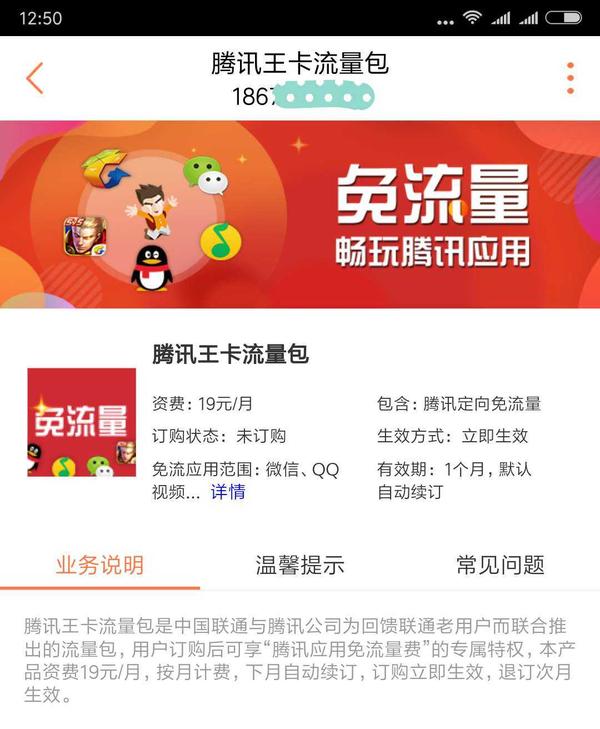Open the 详情 details link
600x729 pixels.
click(x=228, y=492)
